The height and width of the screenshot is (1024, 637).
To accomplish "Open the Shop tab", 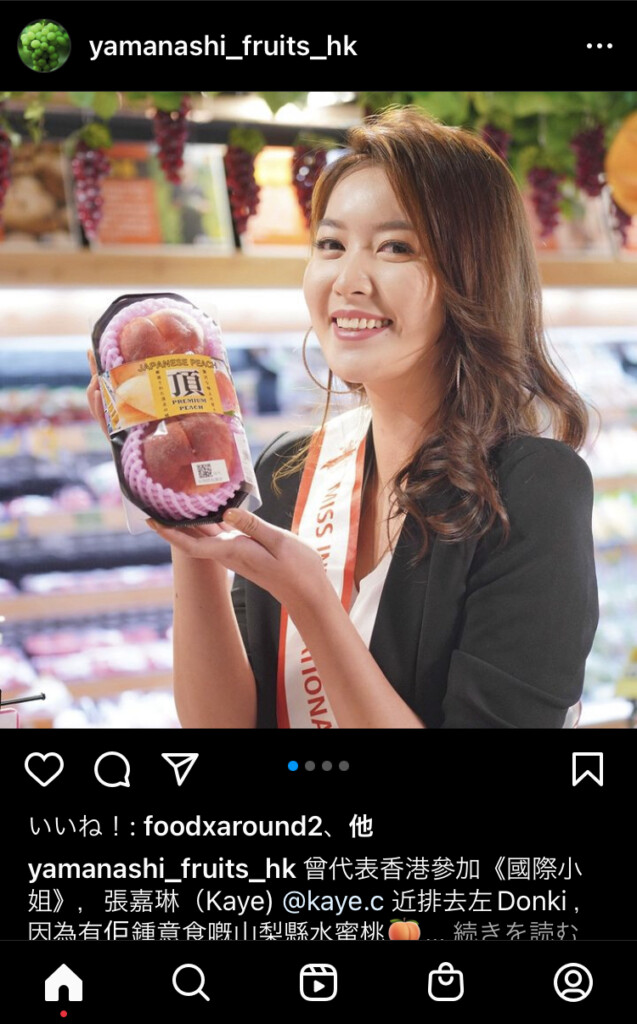I will point(446,982).
